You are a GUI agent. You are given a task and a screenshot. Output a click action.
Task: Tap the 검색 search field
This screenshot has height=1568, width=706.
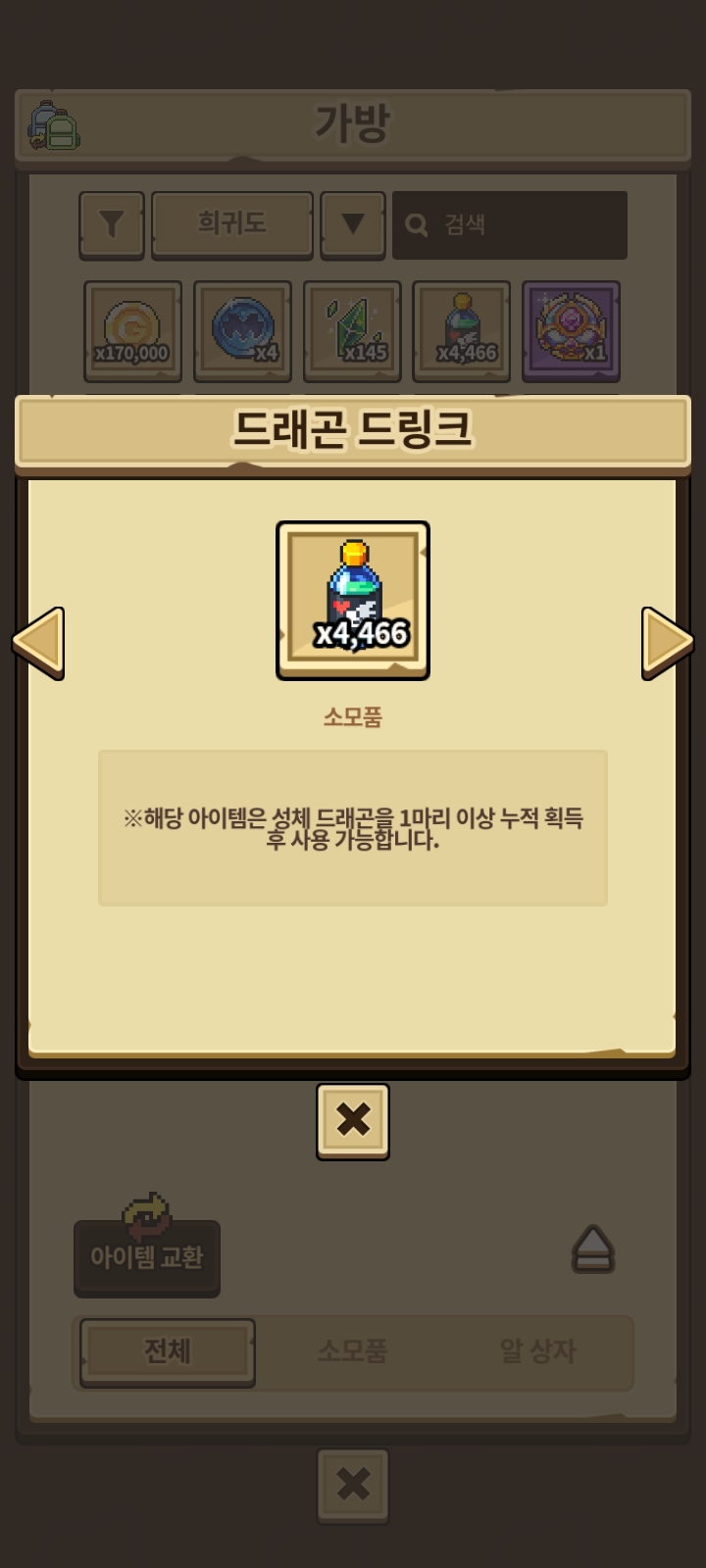point(510,225)
